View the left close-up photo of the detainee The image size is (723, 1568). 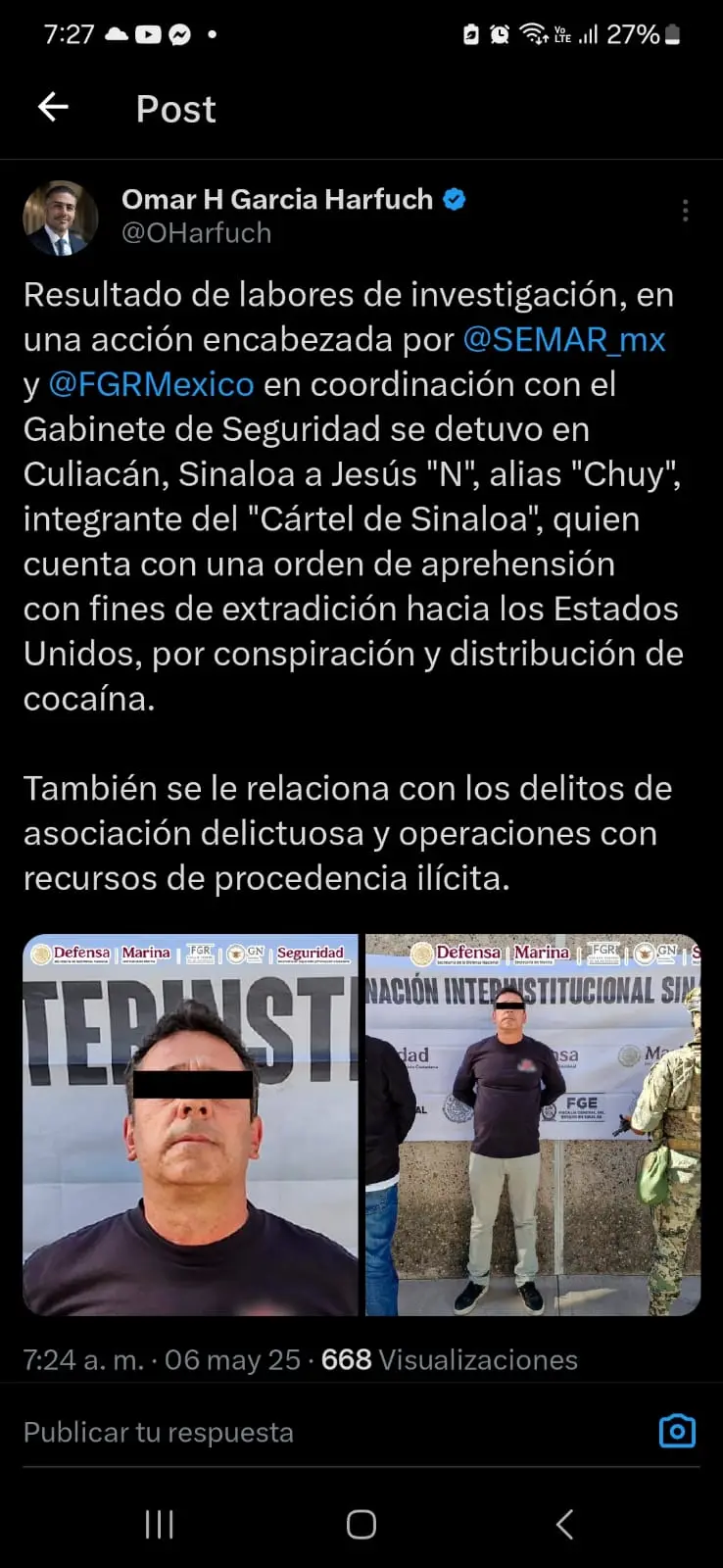click(190, 1124)
